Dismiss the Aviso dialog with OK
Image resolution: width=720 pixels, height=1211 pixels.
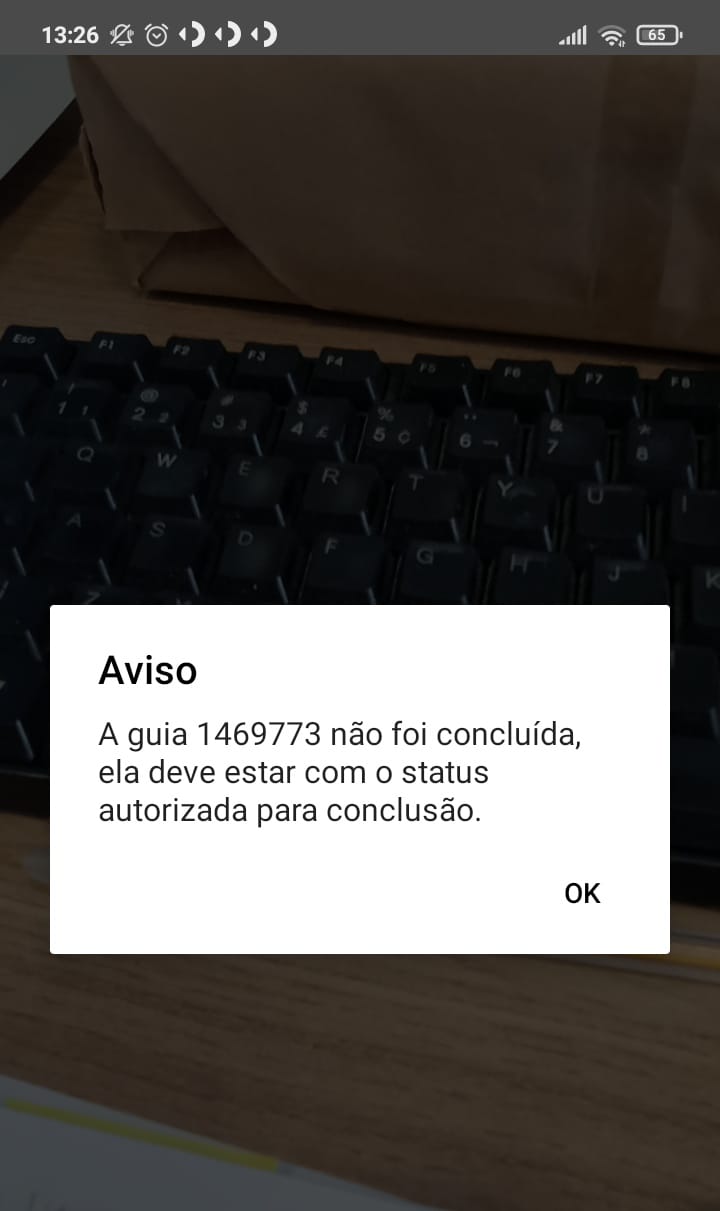click(582, 893)
